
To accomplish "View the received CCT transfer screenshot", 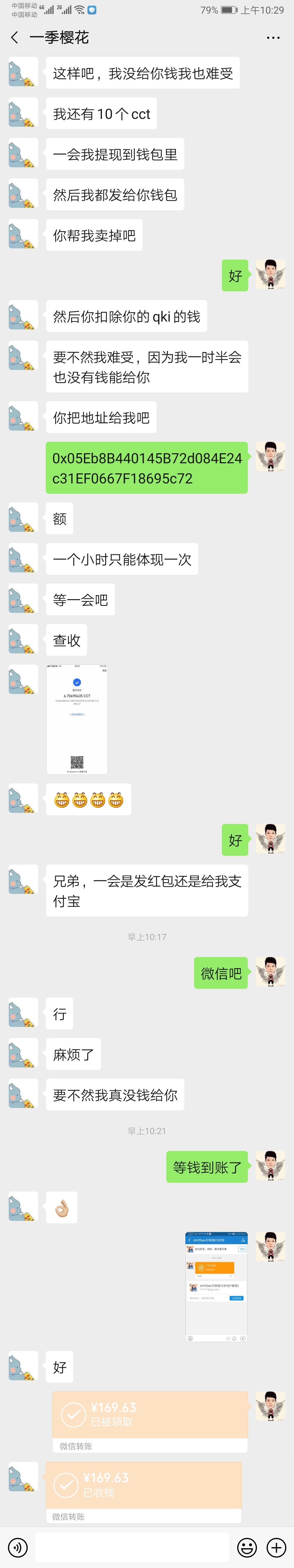I will point(77,720).
